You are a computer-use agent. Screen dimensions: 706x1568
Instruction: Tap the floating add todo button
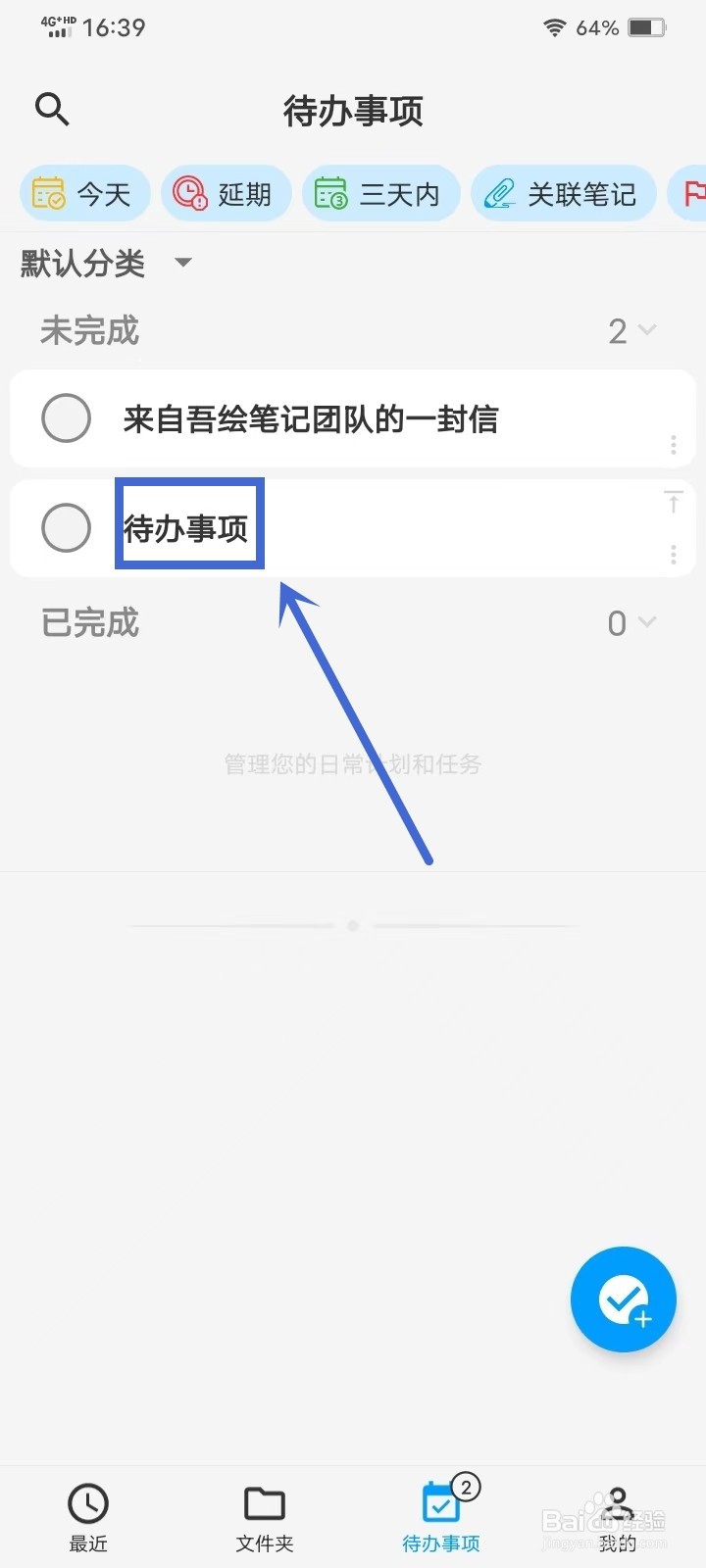(623, 1299)
